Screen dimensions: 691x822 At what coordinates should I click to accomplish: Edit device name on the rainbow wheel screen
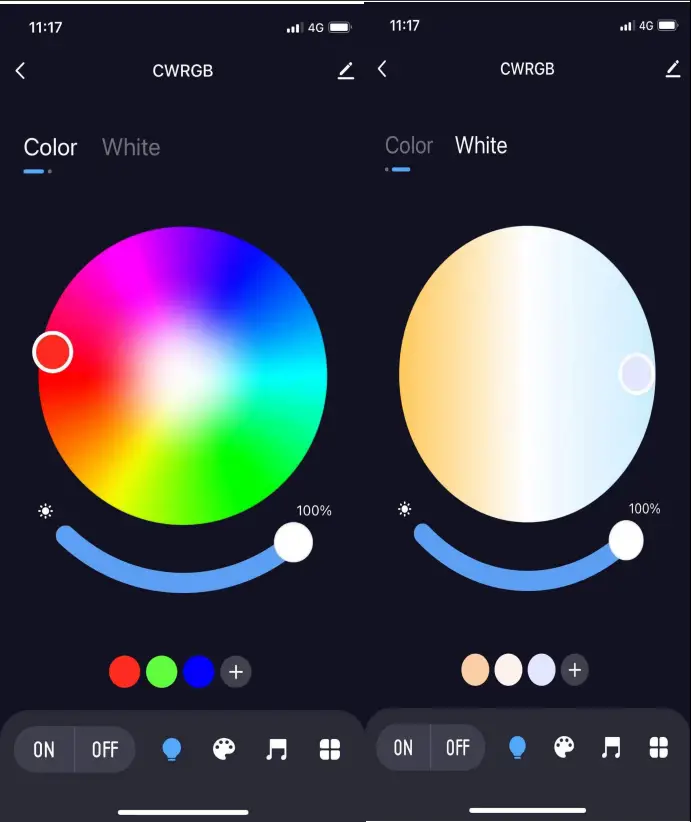pyautogui.click(x=346, y=71)
